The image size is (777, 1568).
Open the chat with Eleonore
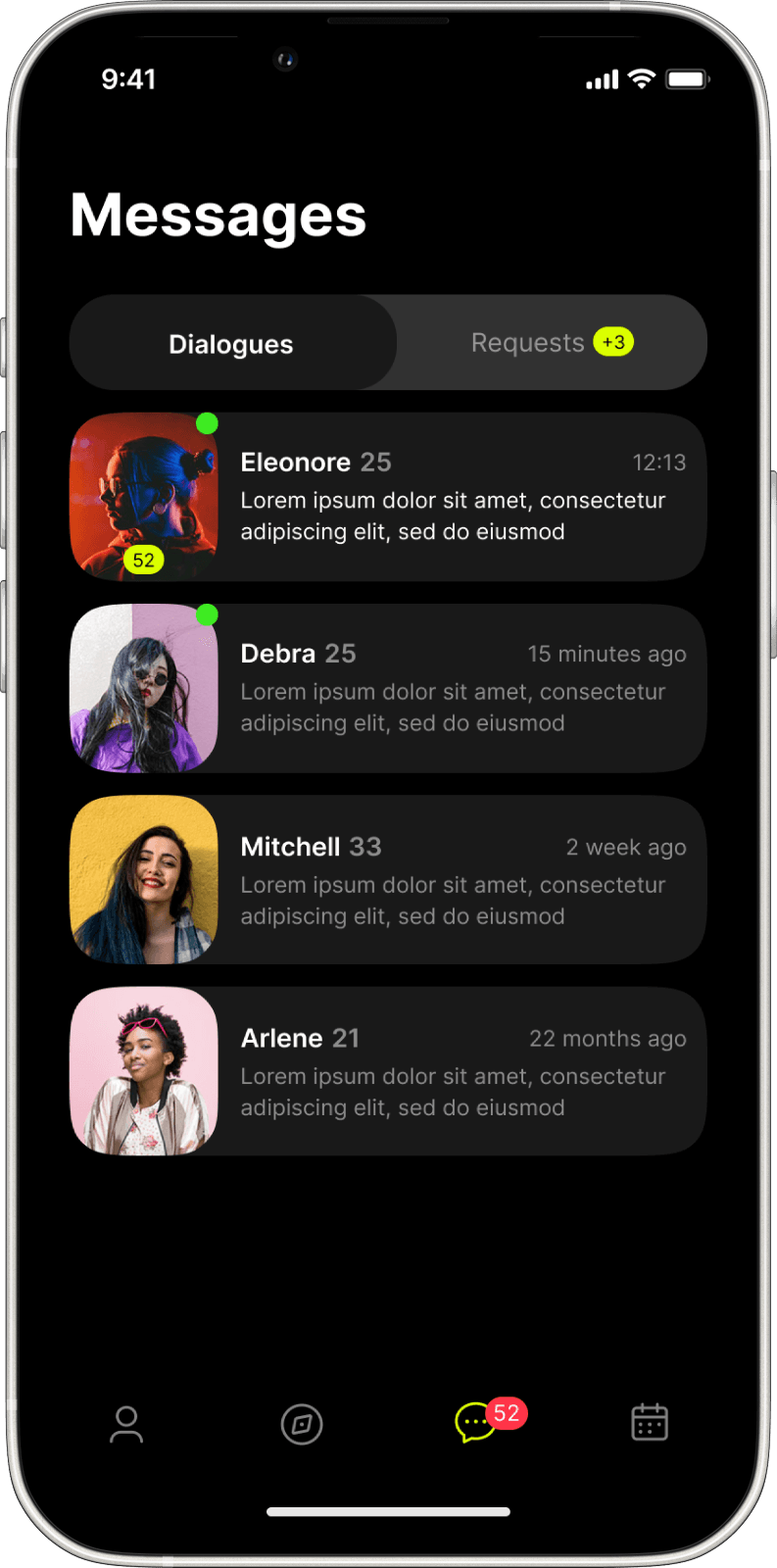pos(388,497)
